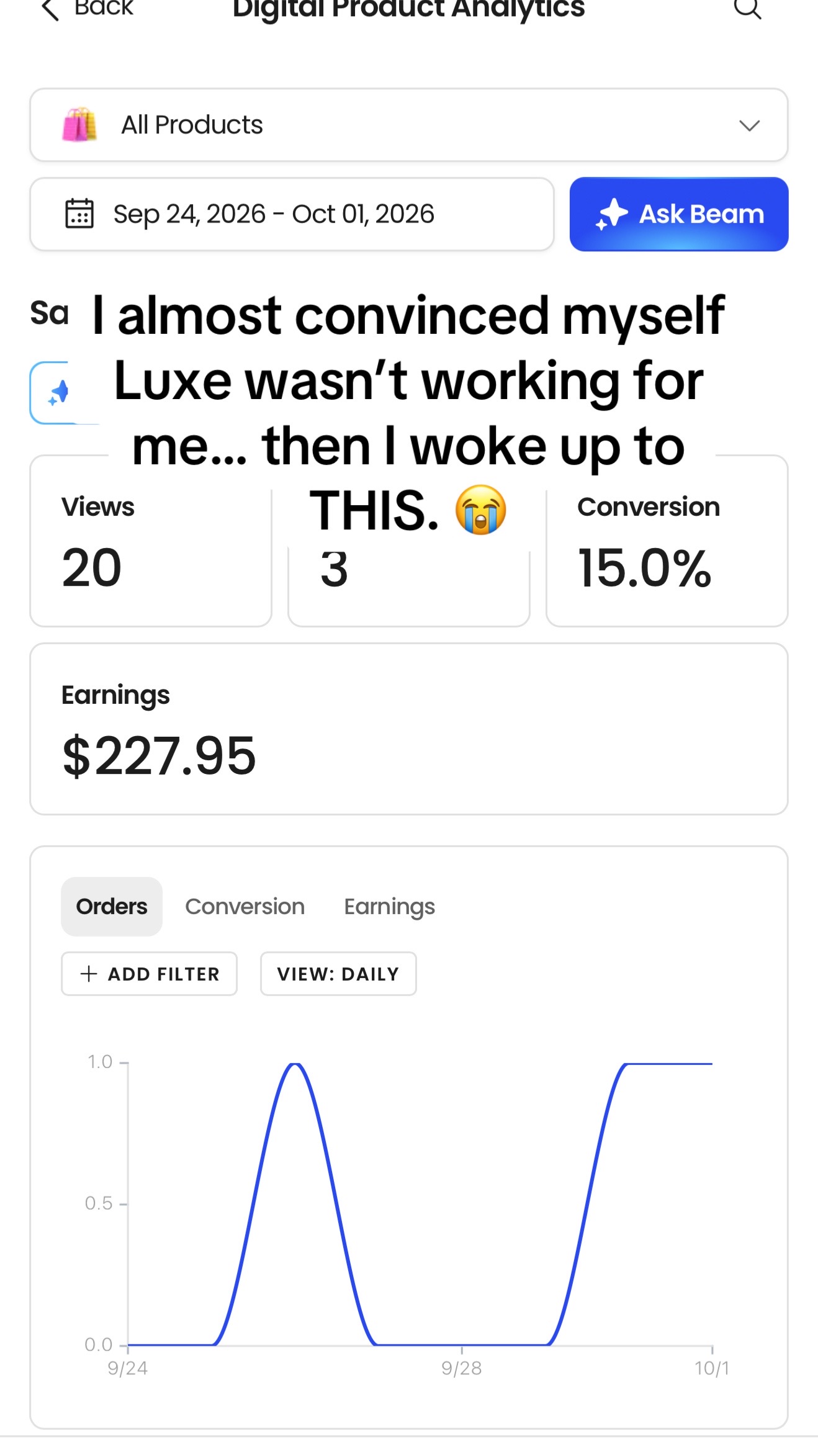This screenshot has width=818, height=1456.
Task: Add a filter to the chart
Action: 149,974
